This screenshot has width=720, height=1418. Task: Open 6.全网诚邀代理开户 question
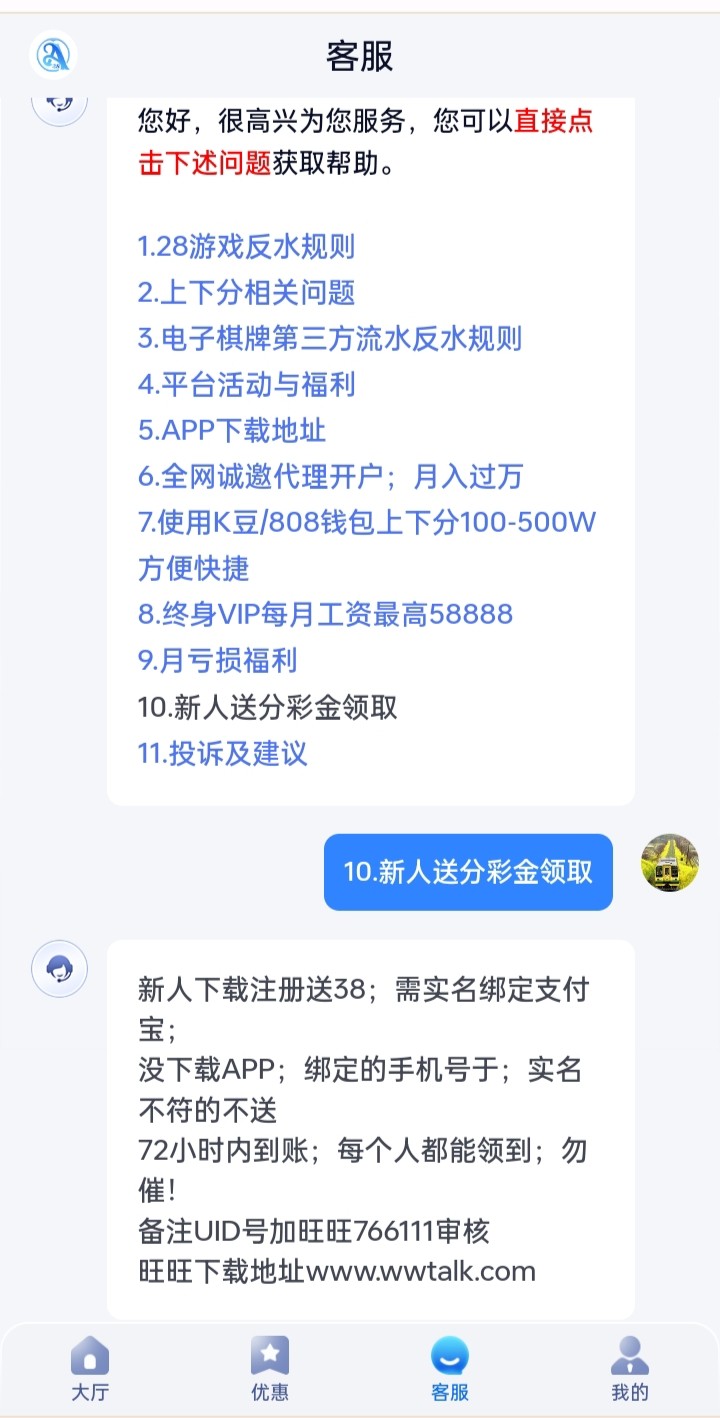[x=330, y=476]
